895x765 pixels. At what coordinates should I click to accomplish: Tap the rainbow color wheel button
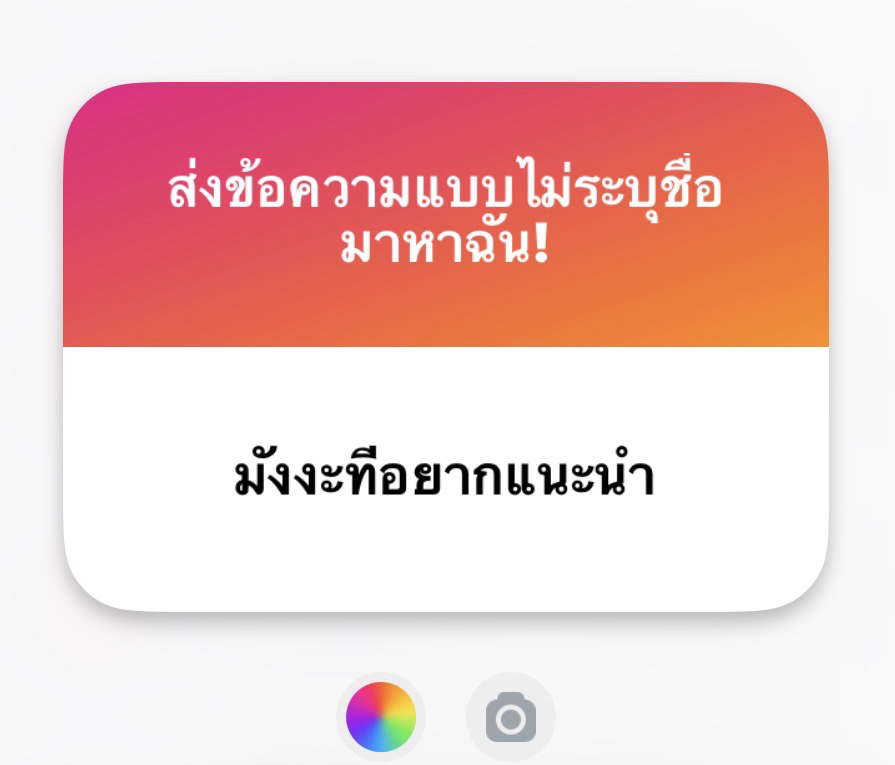click(380, 717)
